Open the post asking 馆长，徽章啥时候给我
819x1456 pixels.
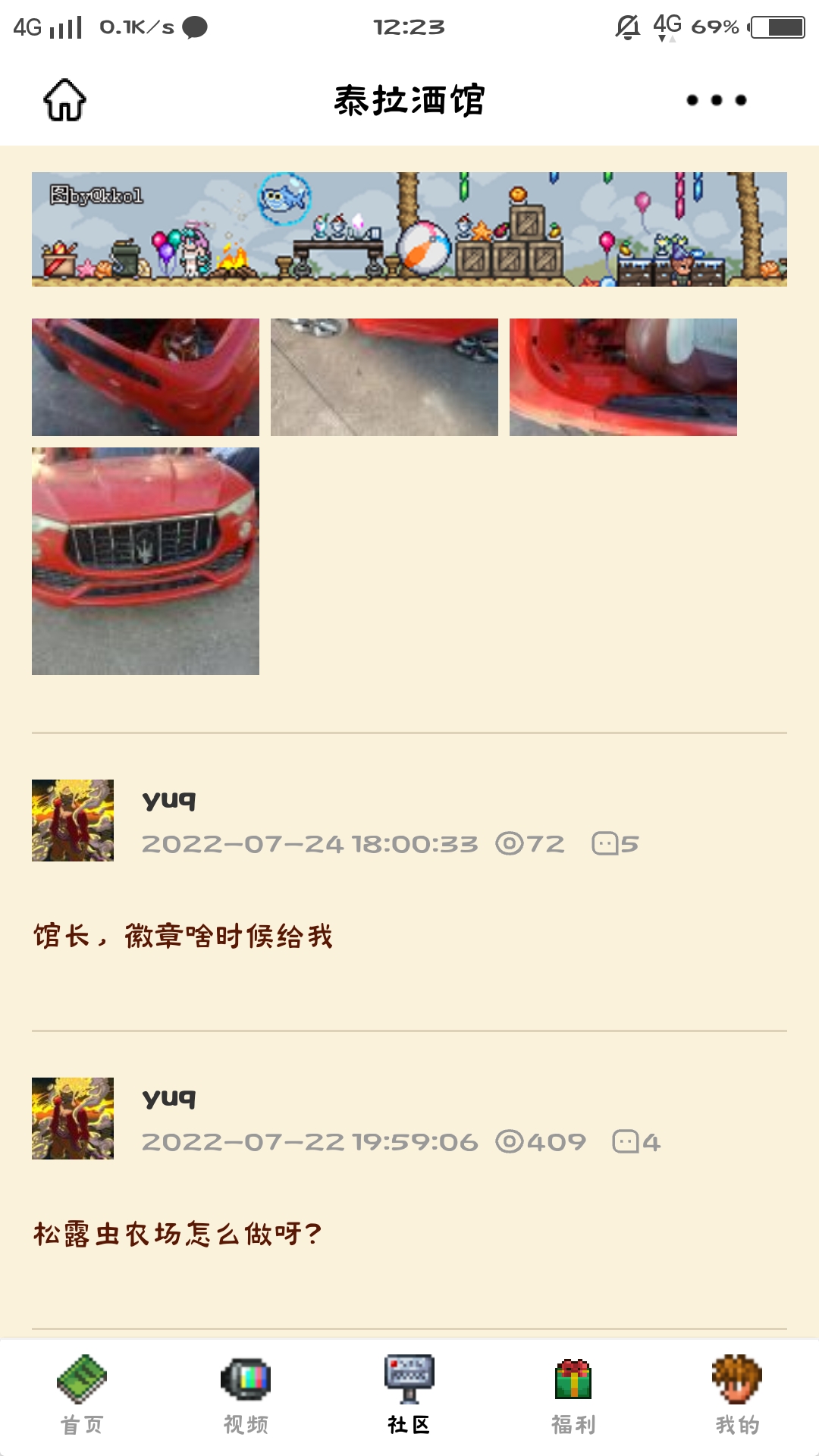click(x=183, y=937)
